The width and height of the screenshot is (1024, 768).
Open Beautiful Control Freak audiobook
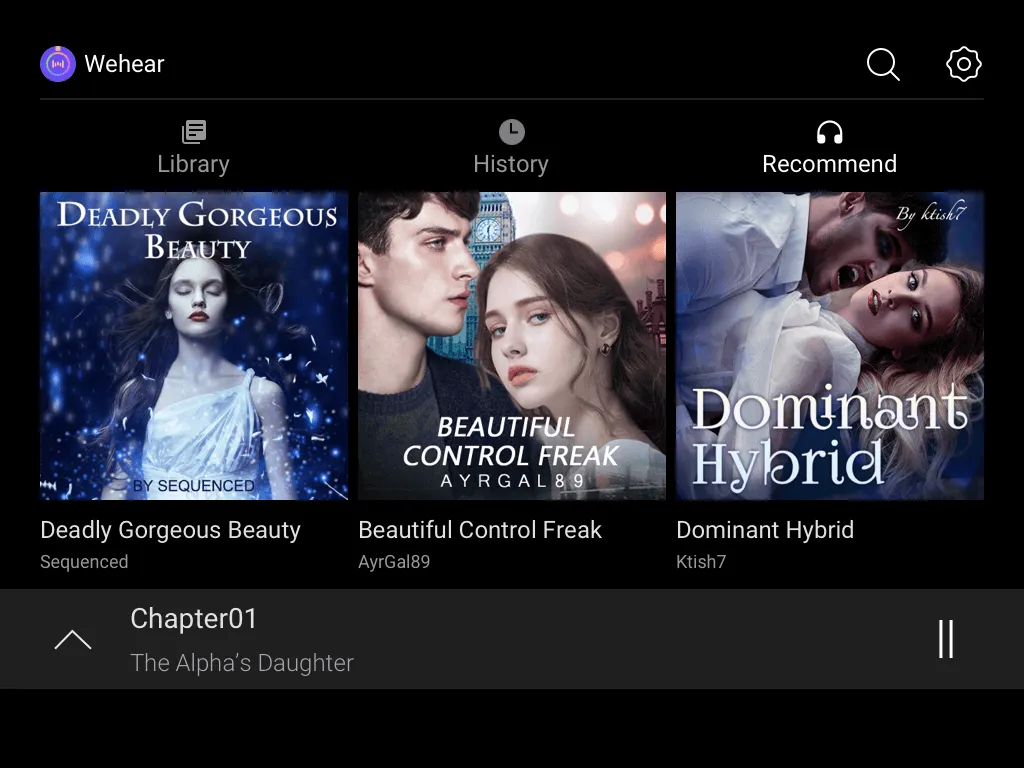(x=512, y=346)
